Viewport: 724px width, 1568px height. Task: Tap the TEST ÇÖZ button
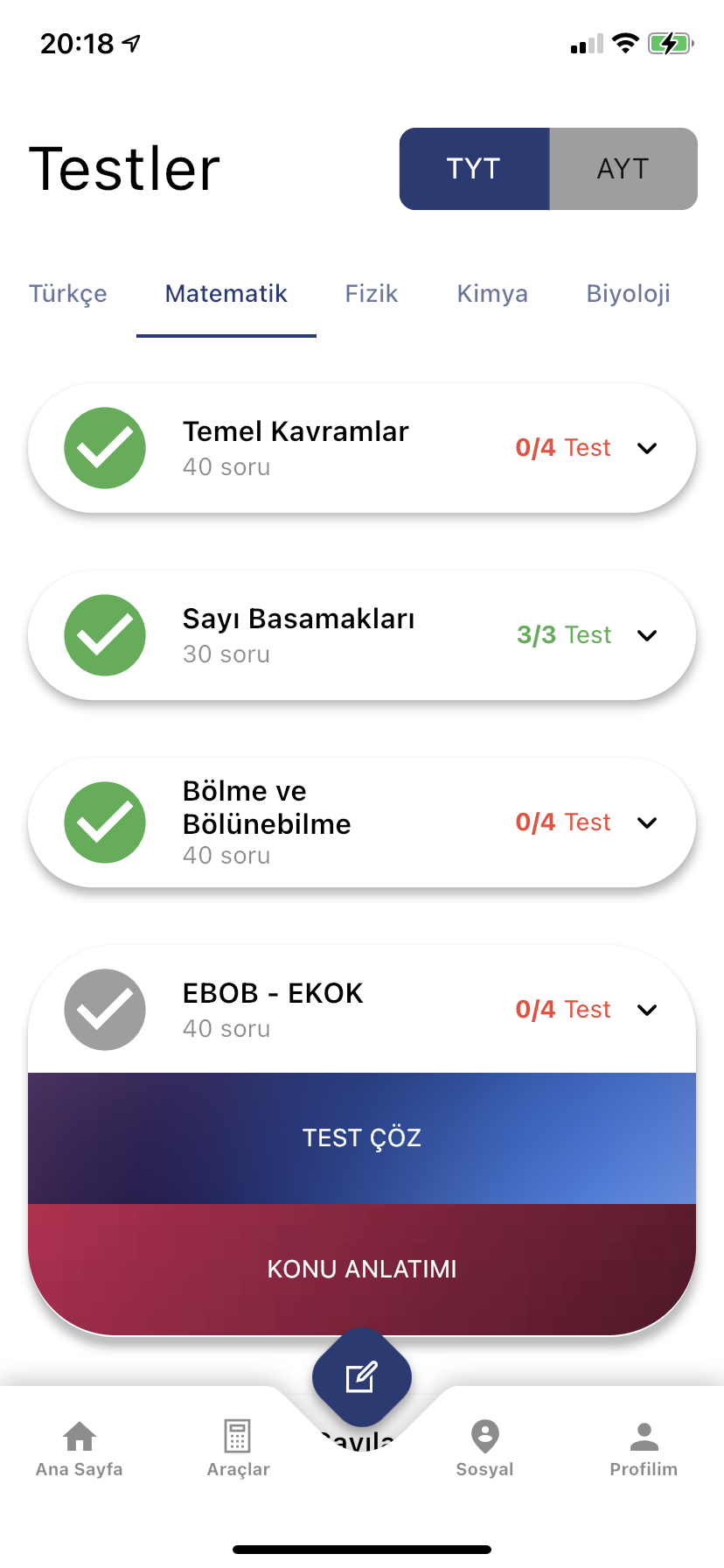point(362,1137)
